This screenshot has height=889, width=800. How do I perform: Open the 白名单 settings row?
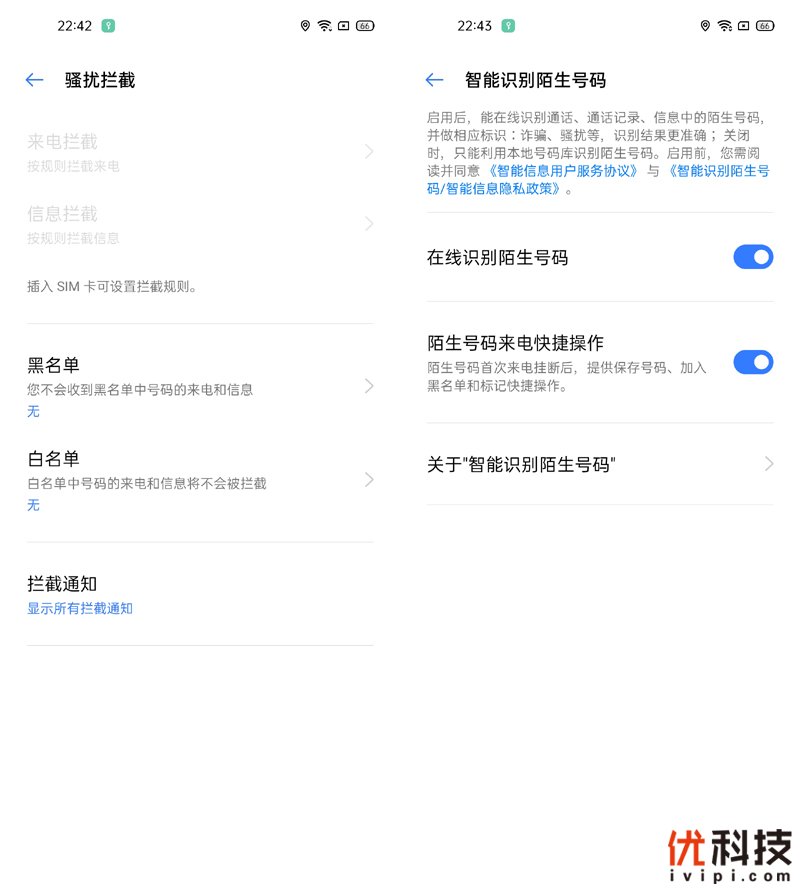pos(200,479)
